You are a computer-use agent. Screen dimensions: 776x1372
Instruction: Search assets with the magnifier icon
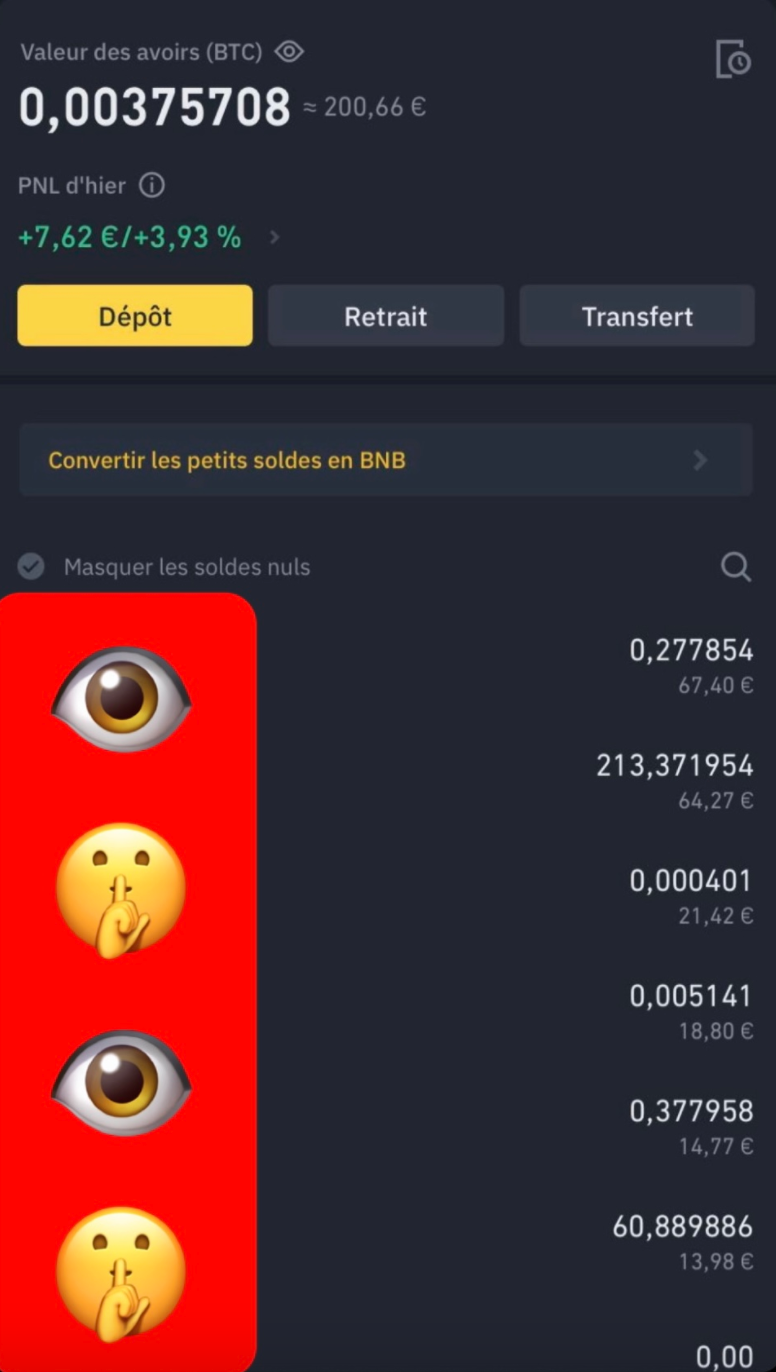[735, 567]
